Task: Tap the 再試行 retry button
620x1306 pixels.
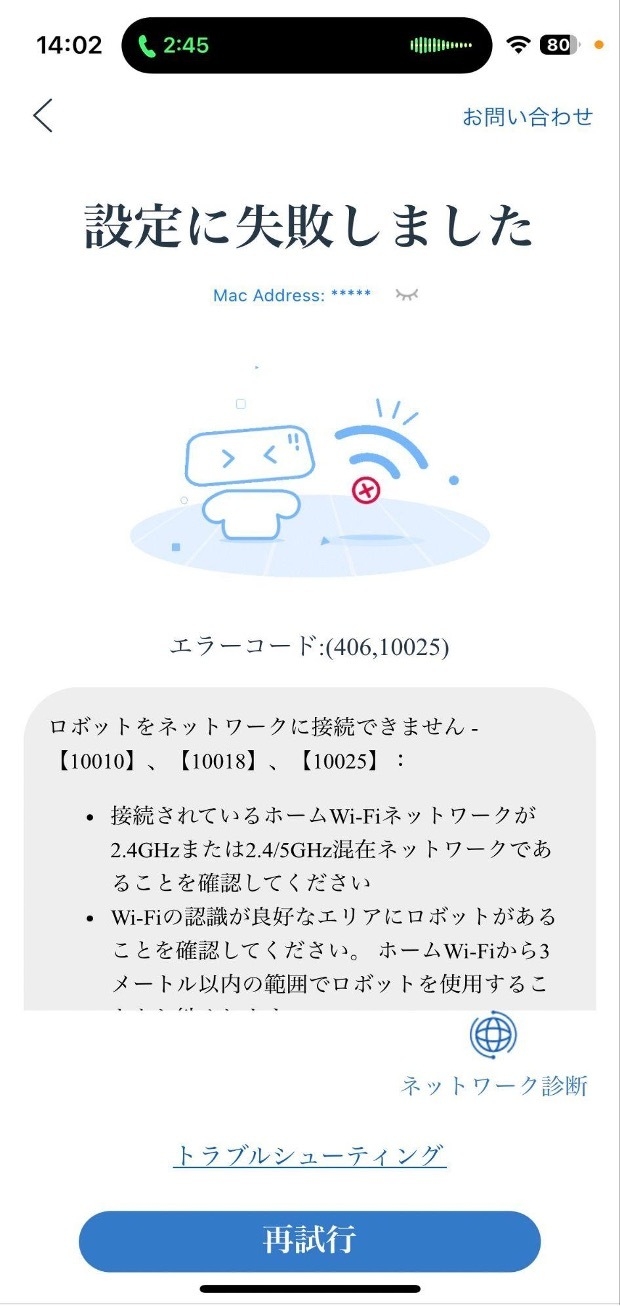Action: point(309,1241)
